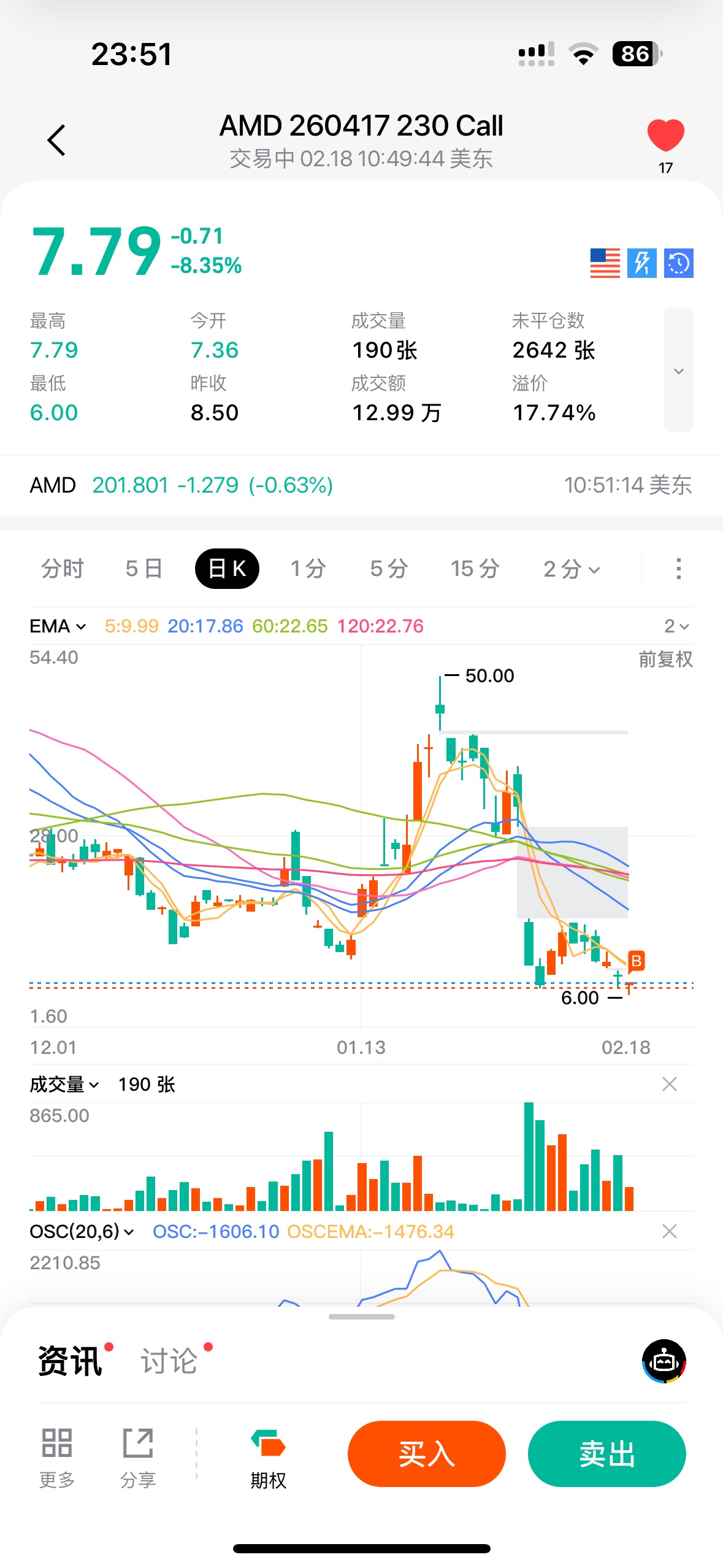Select the 1分 chart interval
This screenshot has width=723, height=1568.
click(308, 569)
